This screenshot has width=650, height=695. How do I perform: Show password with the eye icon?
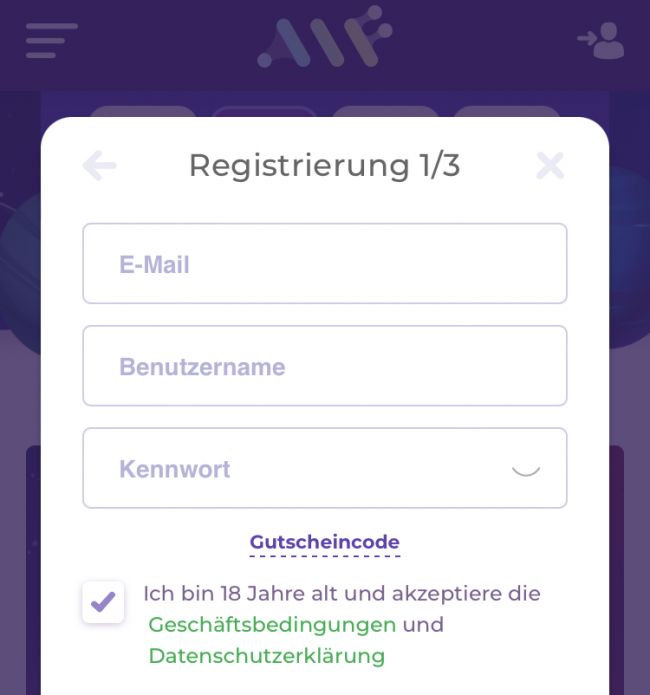525,469
